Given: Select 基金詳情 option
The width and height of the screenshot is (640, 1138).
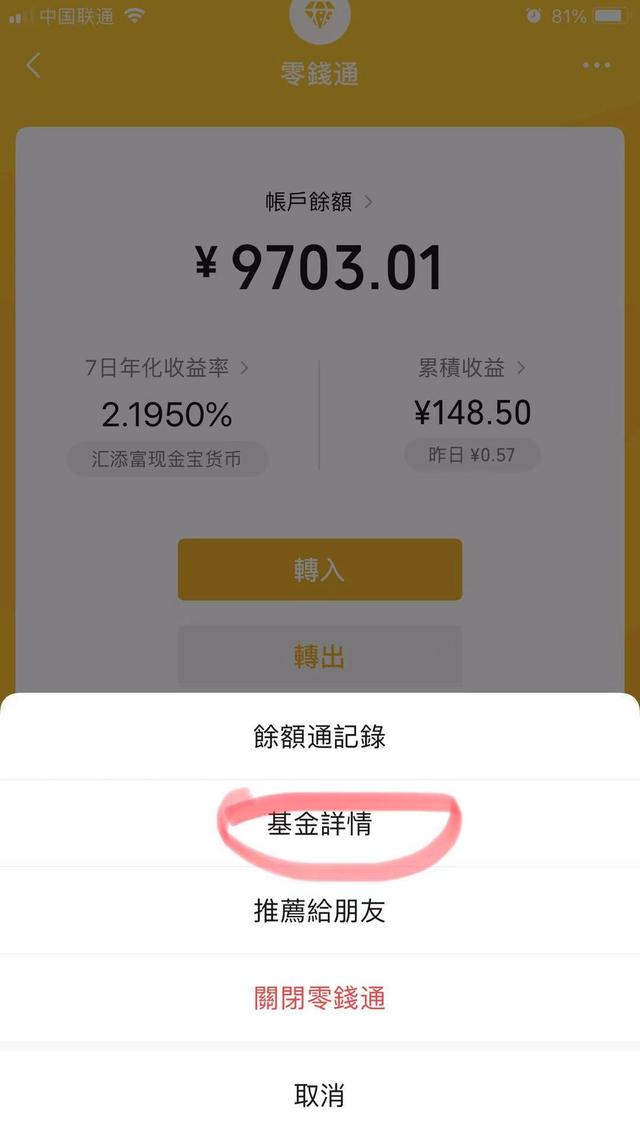Looking at the screenshot, I should tap(319, 824).
